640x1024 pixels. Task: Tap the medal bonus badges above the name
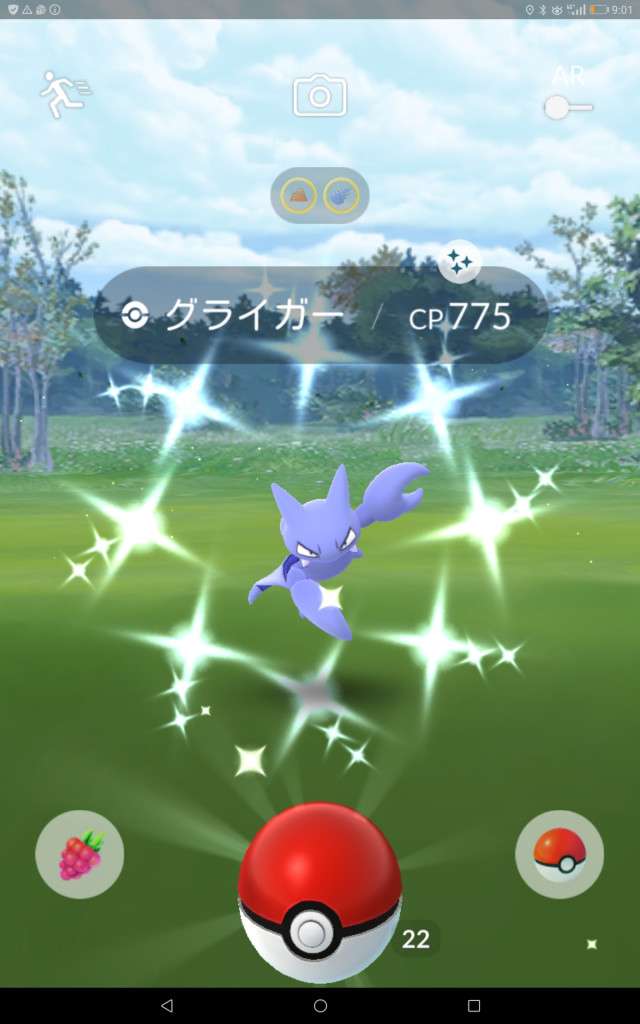coord(320,195)
